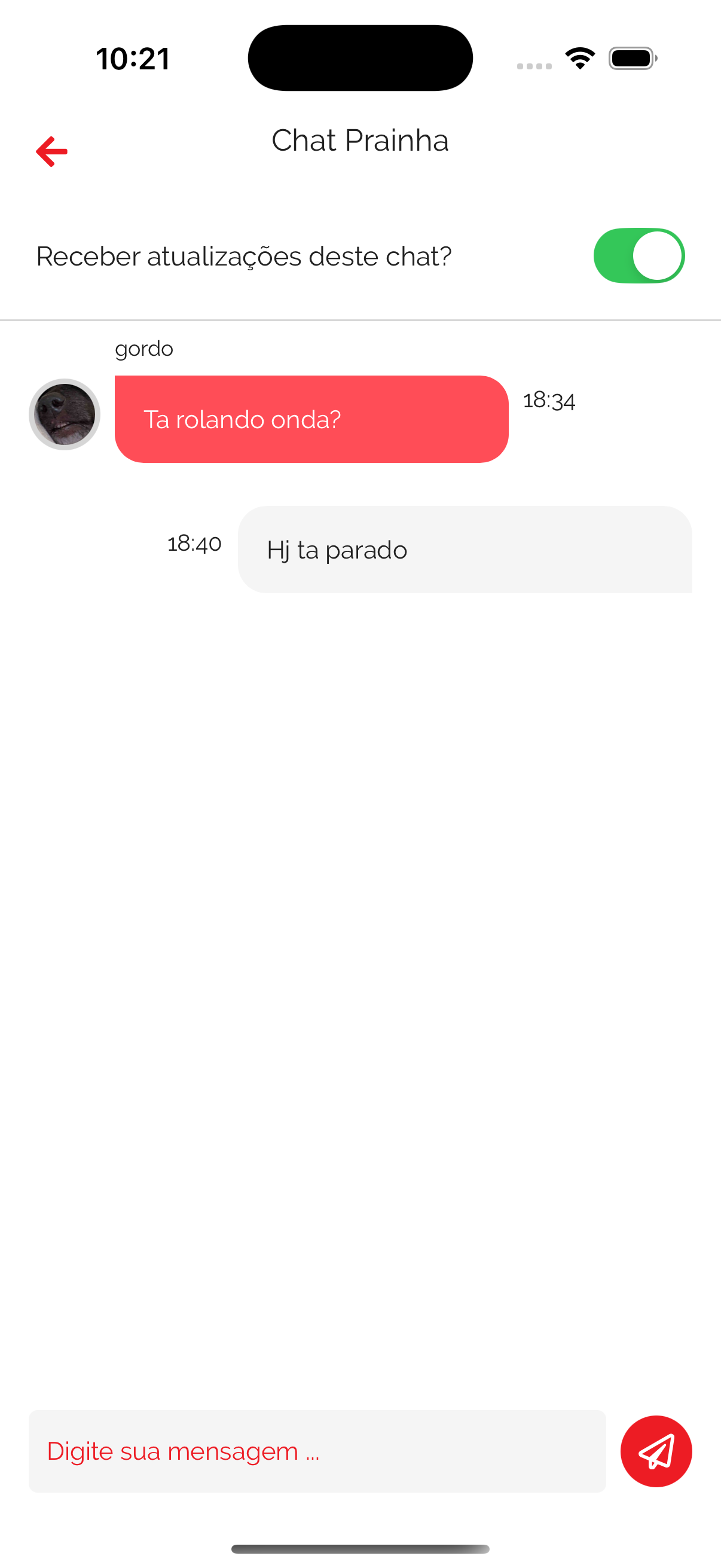Tap the battery icon in the status bar

tap(631, 58)
